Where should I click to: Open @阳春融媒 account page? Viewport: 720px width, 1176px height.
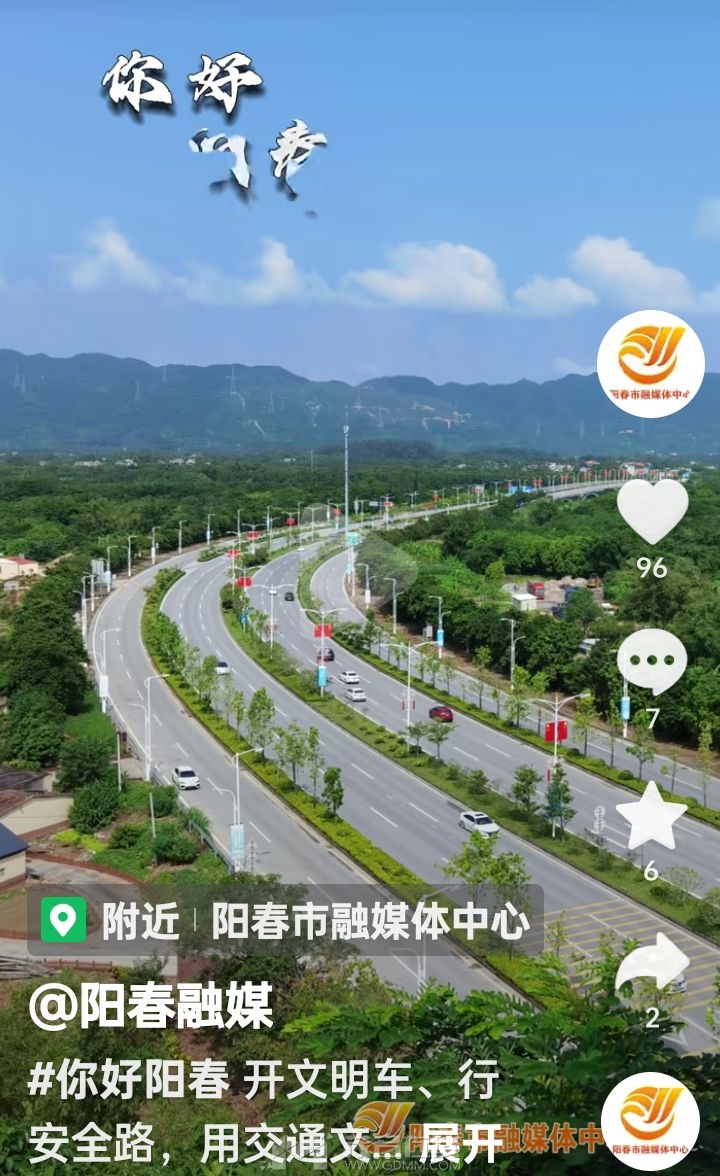(x=151, y=1006)
